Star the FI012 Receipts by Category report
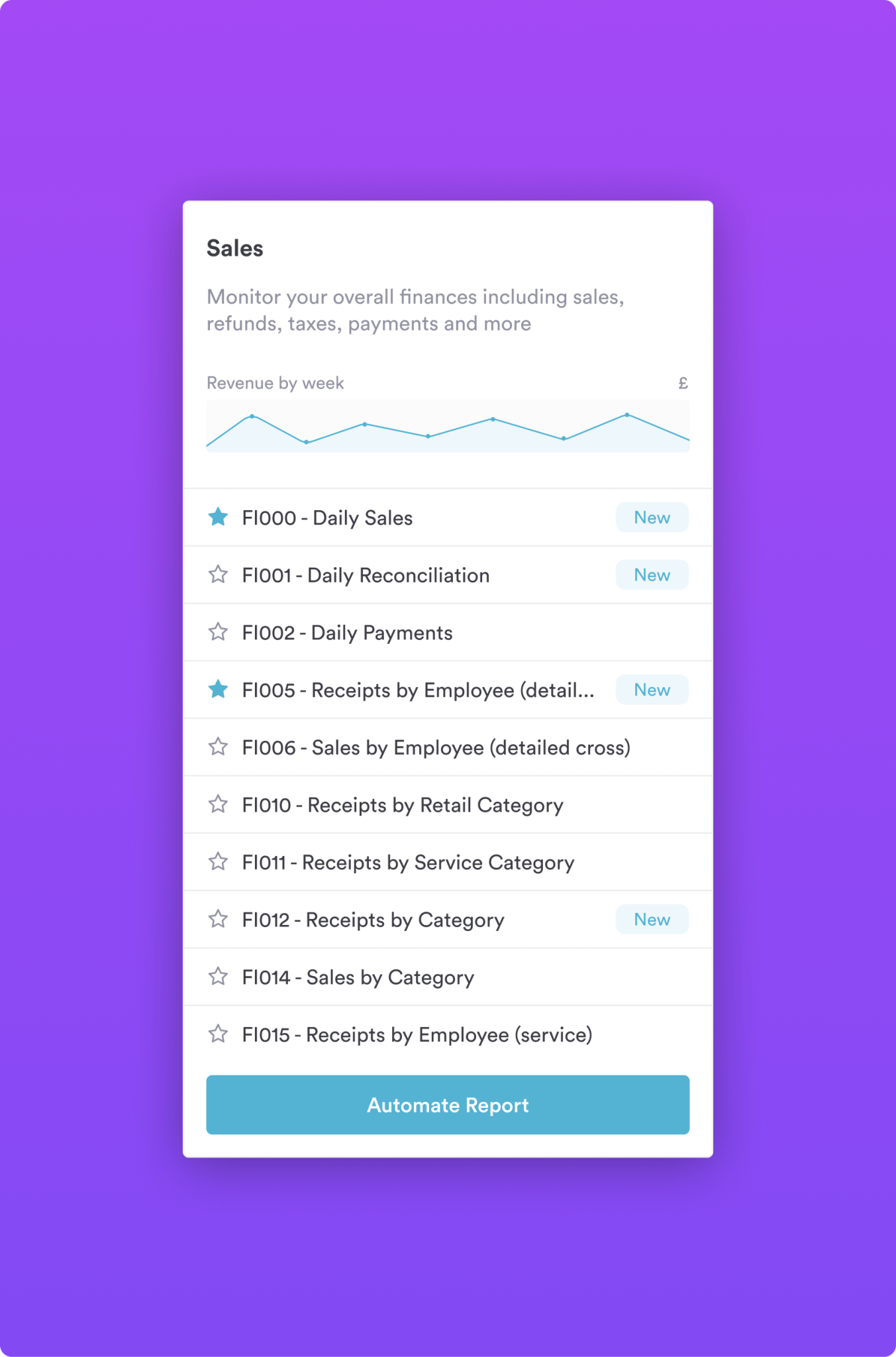 point(218,919)
